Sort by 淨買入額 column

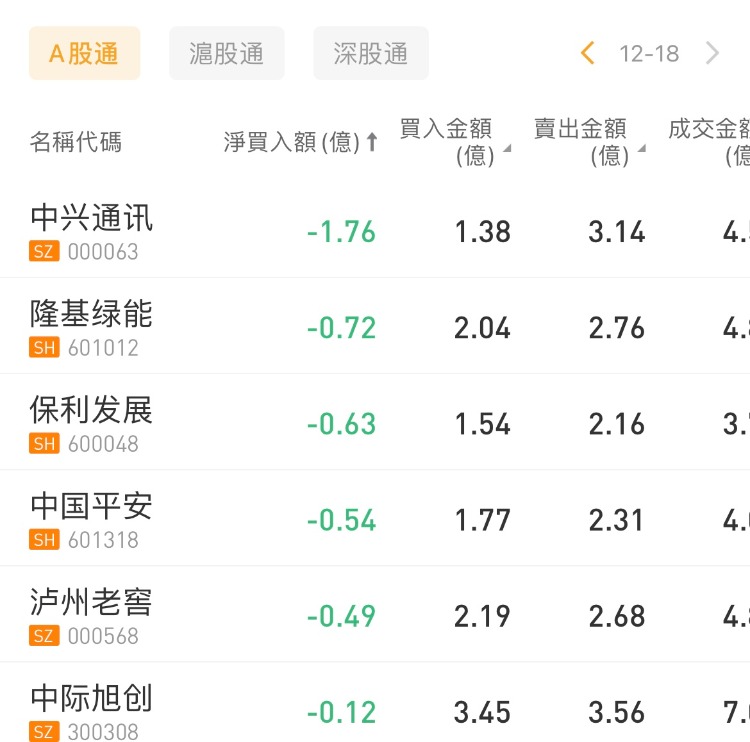click(300, 142)
